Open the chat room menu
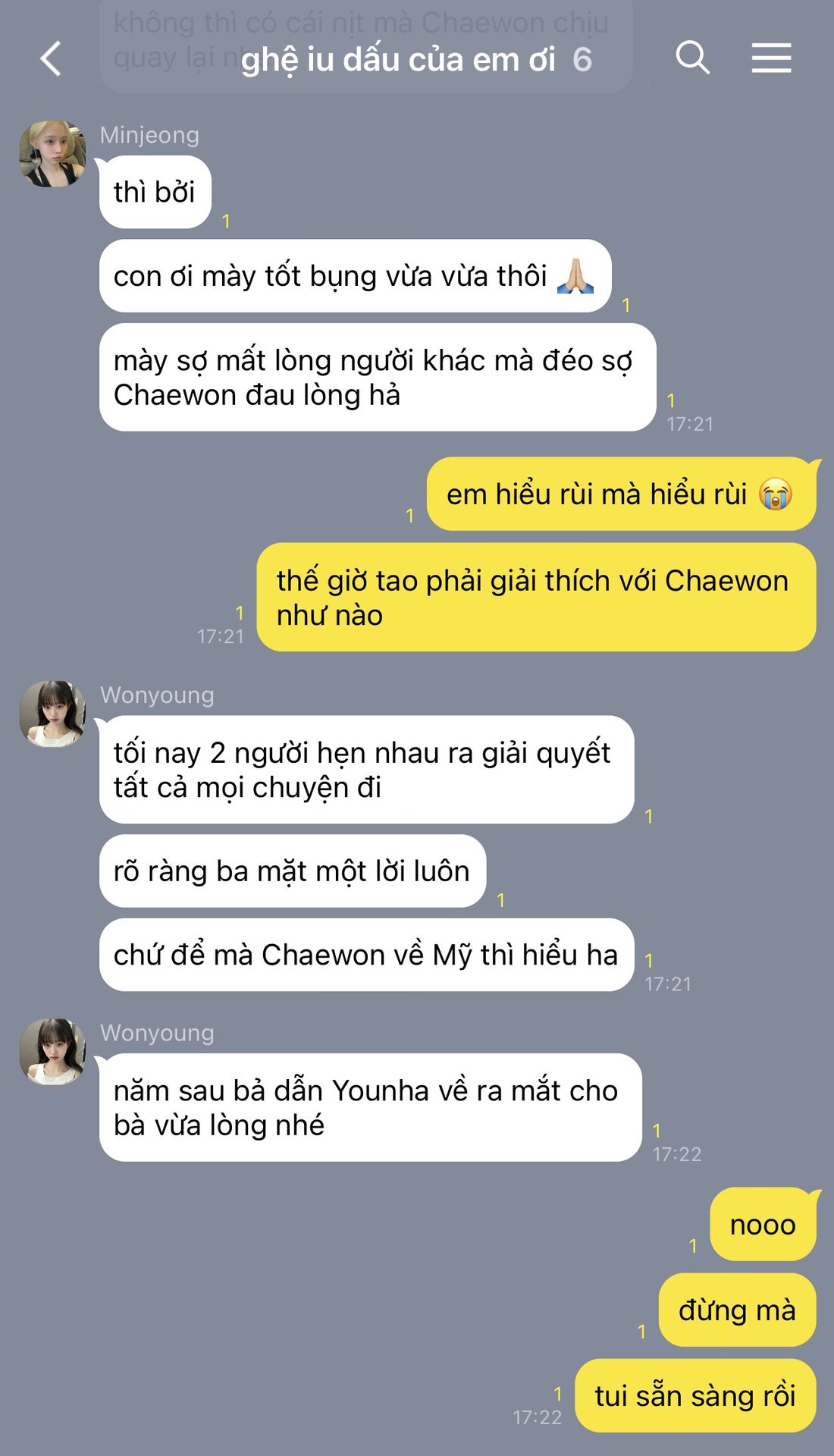The image size is (834, 1456). (x=771, y=58)
